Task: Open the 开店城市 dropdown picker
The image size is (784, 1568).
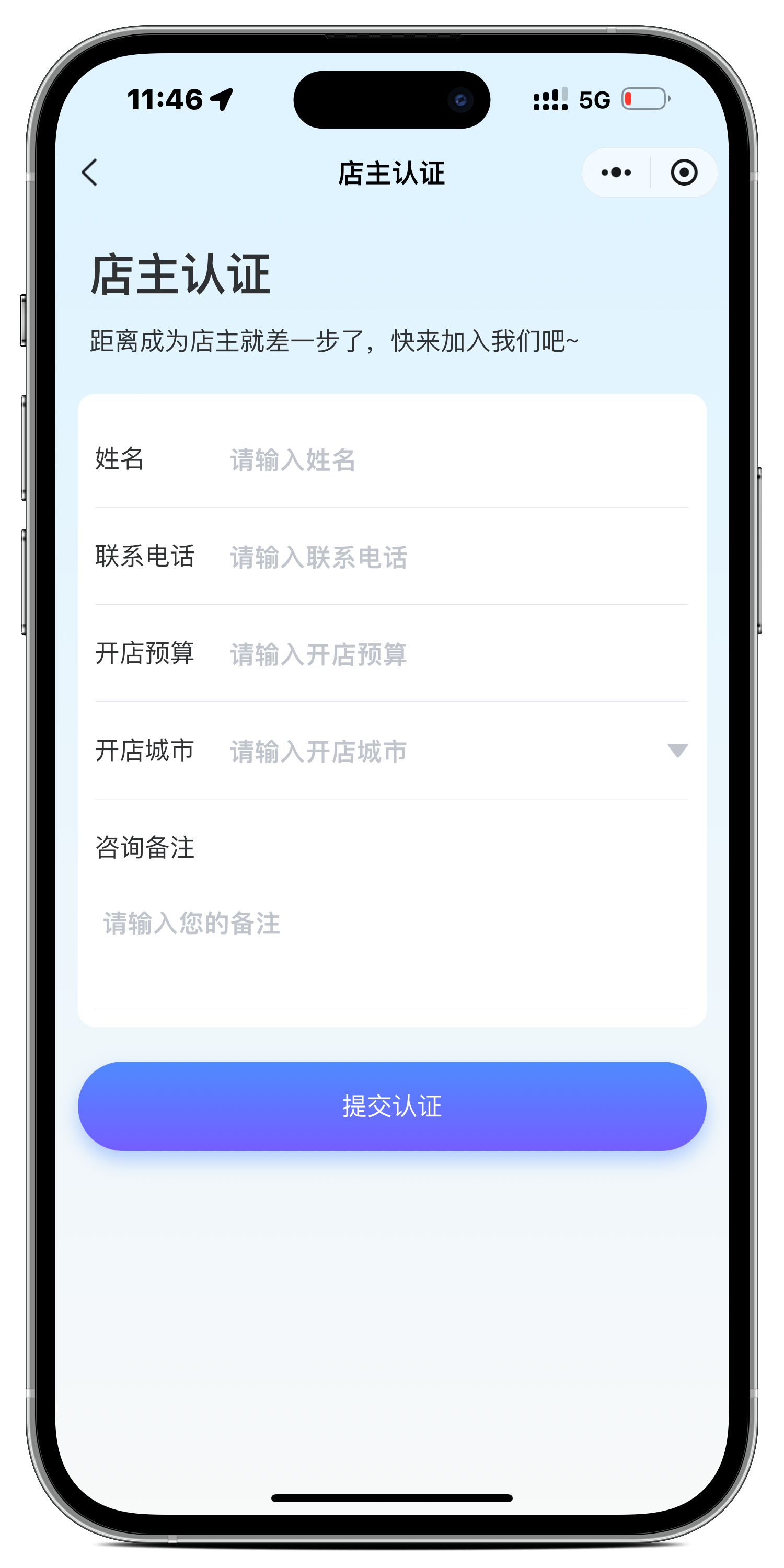Action: tap(458, 751)
